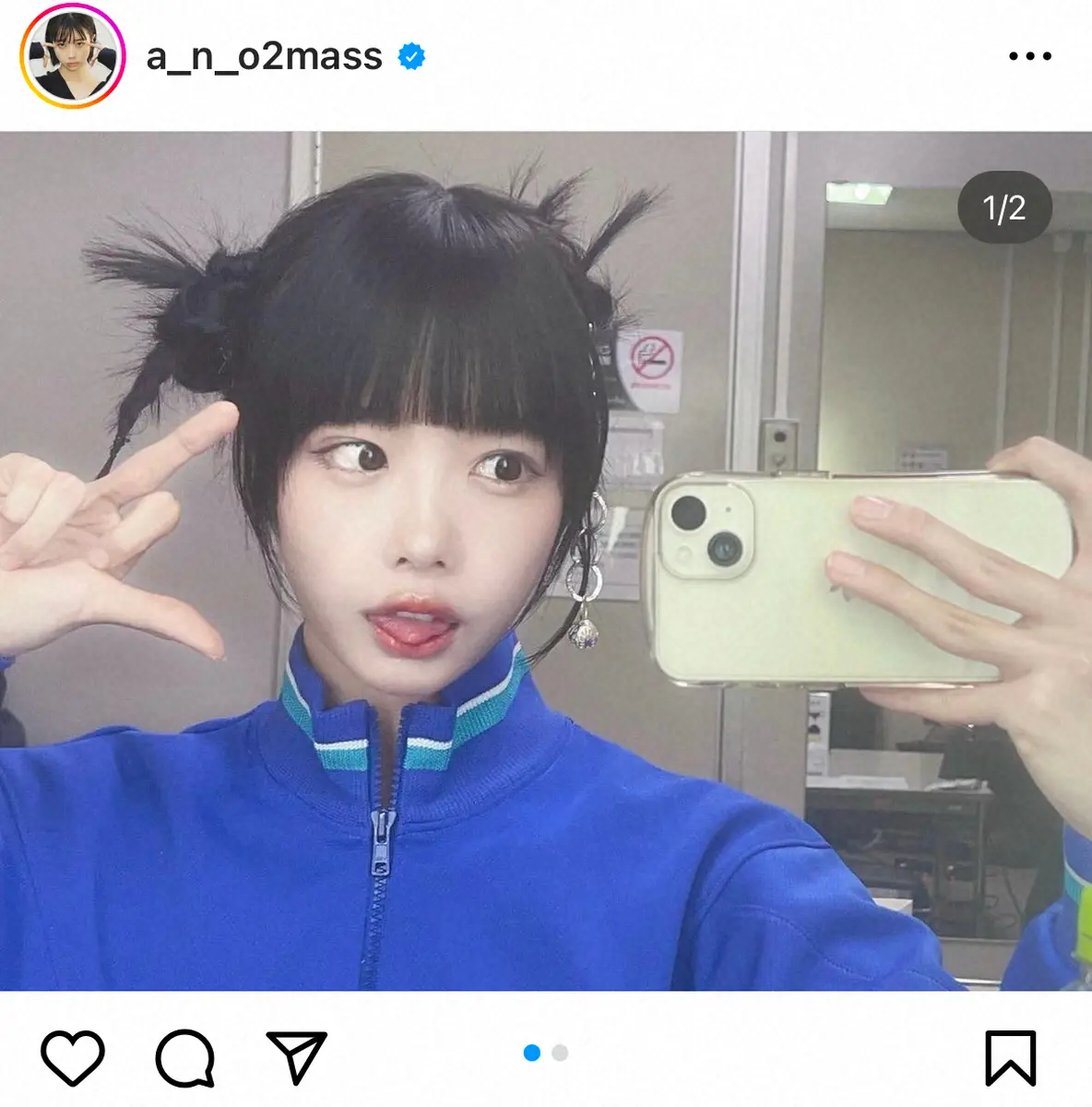Open the profile picture story of a_n_o2mass
Screen dimensions: 1092x1107
click(73, 56)
